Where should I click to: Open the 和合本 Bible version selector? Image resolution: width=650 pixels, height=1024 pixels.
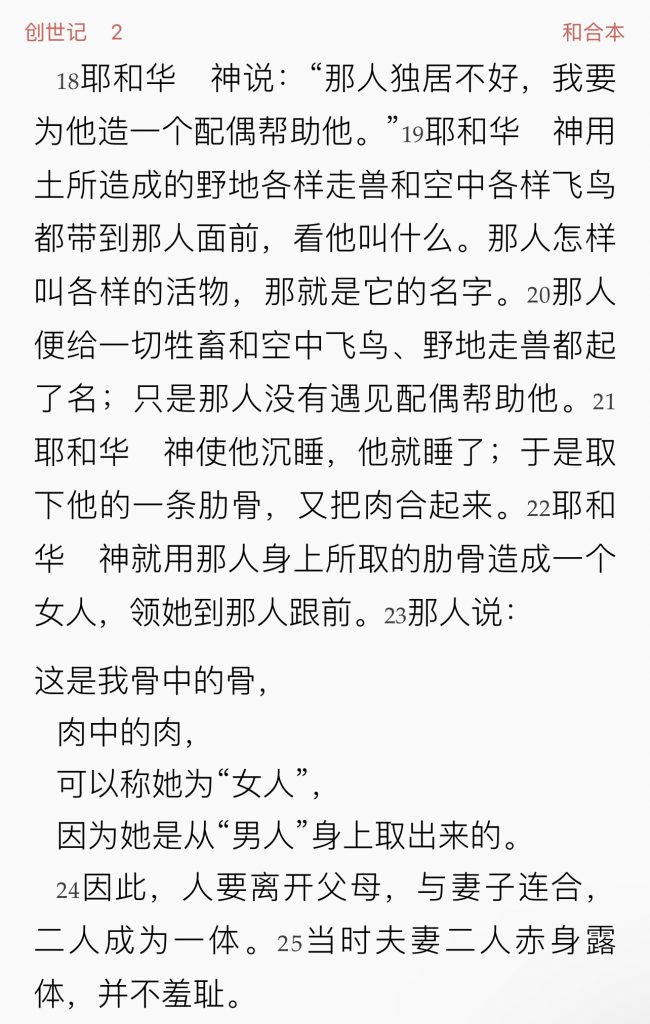pos(593,32)
